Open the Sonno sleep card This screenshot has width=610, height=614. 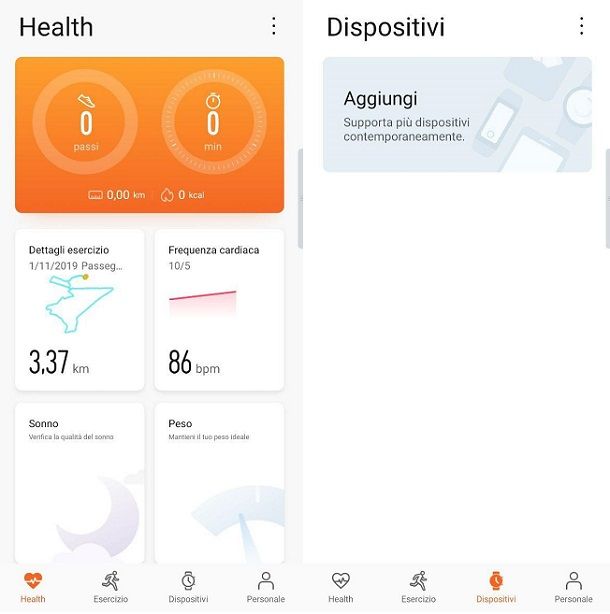click(79, 482)
